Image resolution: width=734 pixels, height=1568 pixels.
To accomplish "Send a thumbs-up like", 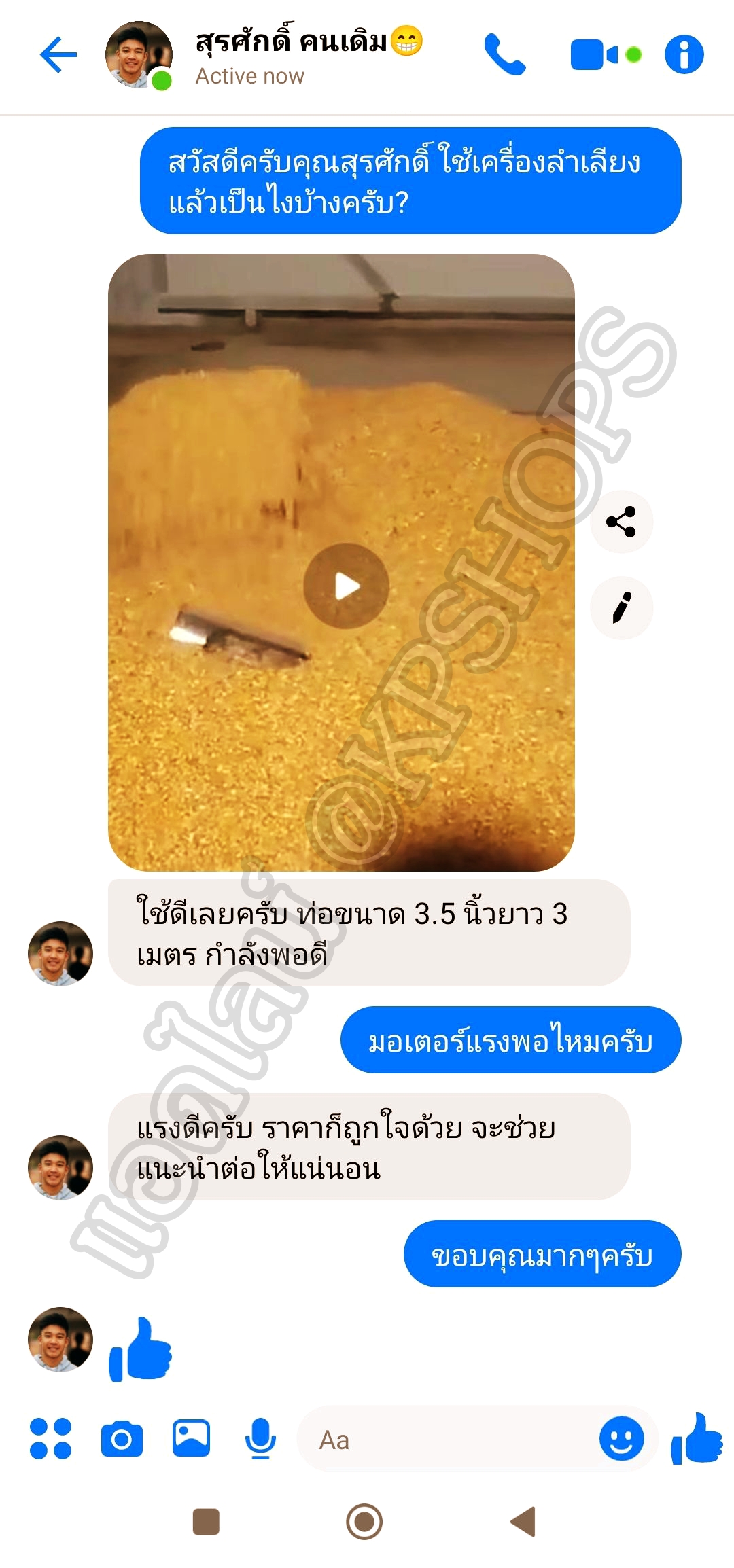I will click(696, 1438).
